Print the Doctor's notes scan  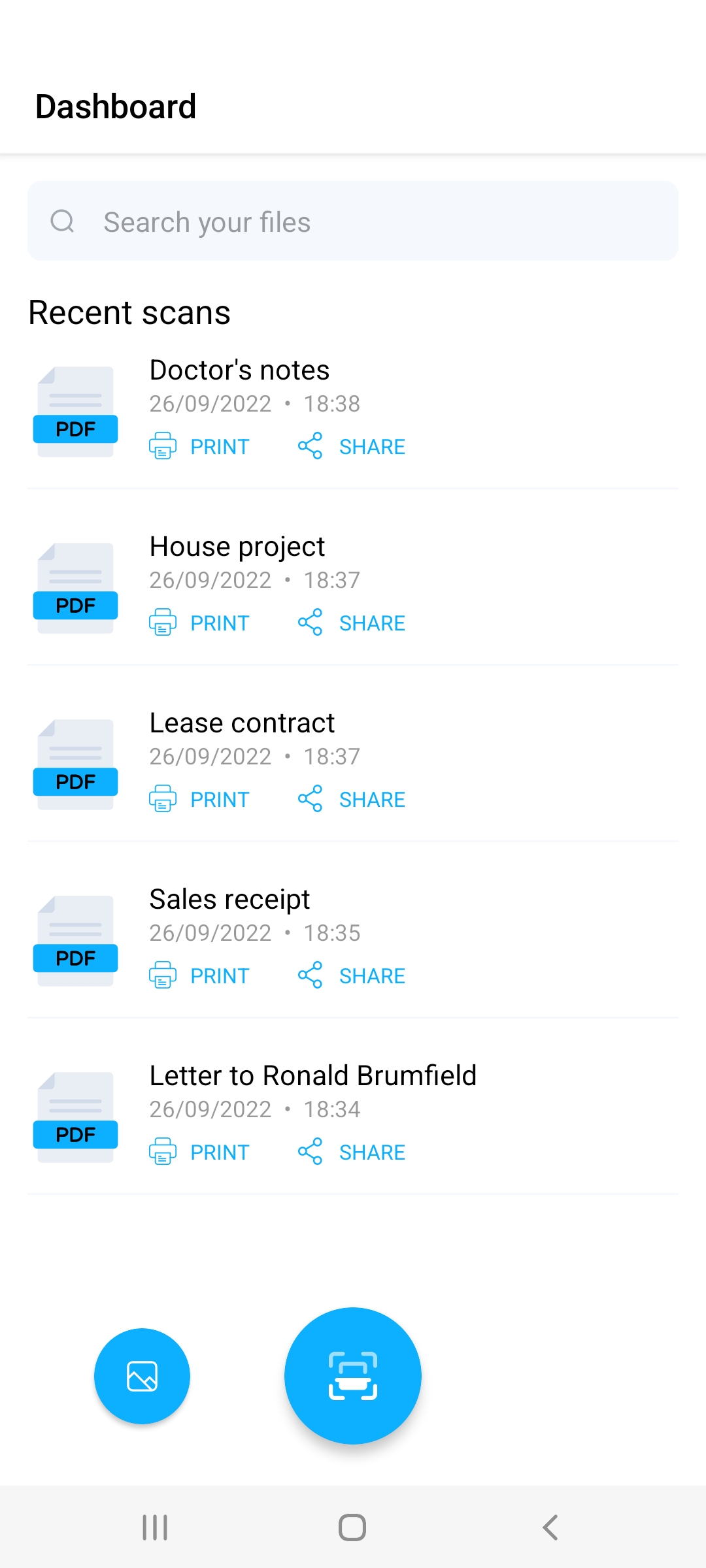coord(200,447)
